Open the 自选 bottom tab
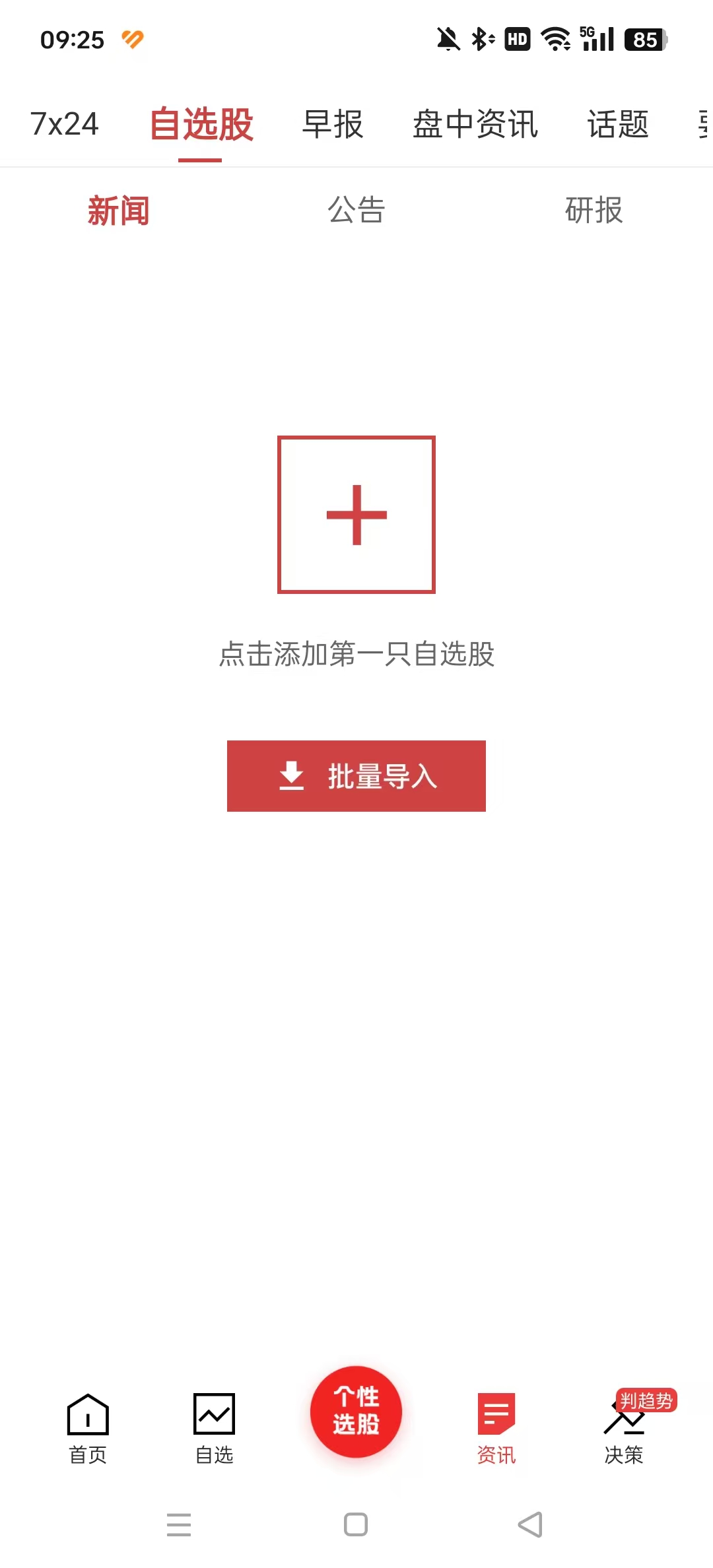The height and width of the screenshot is (1568, 713). click(214, 1429)
